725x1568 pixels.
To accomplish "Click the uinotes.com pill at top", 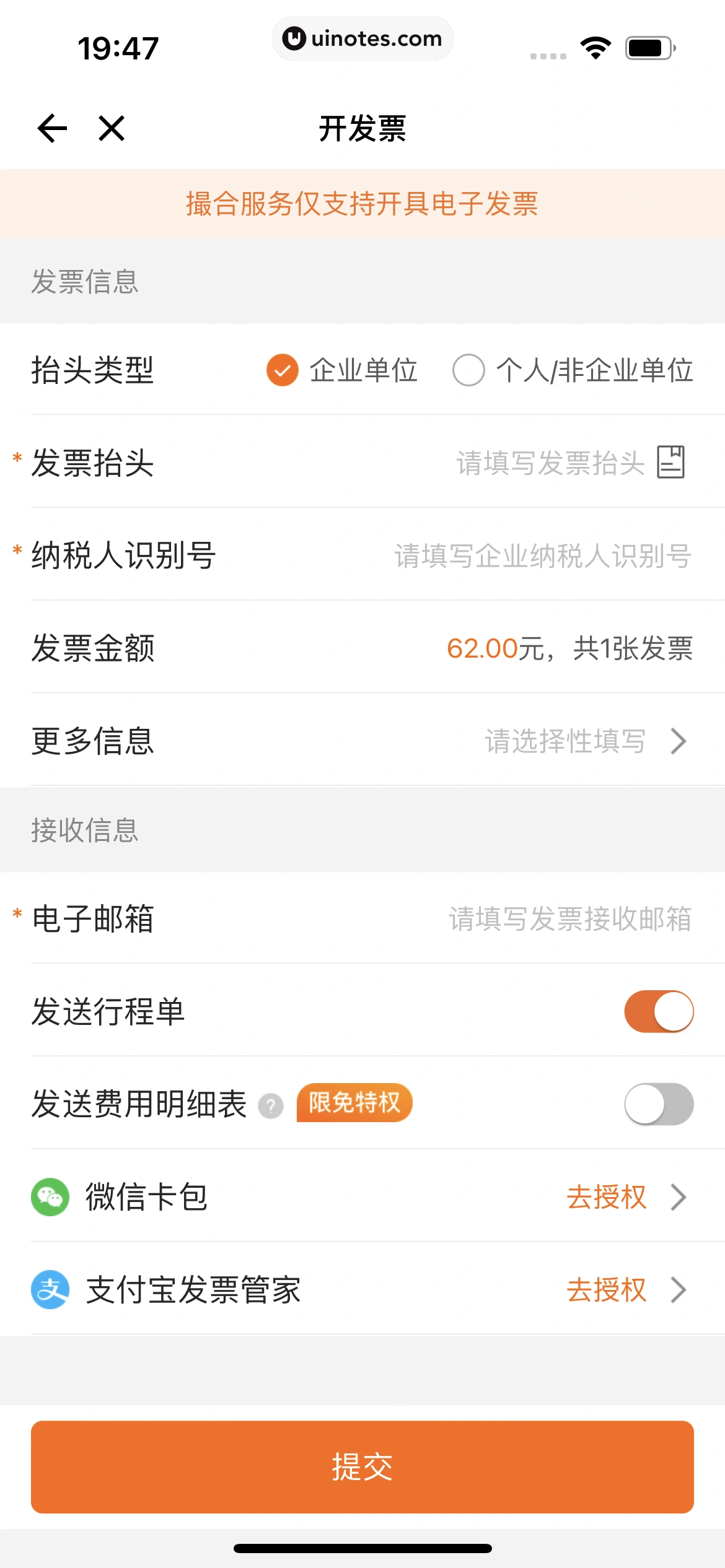I will pyautogui.click(x=362, y=38).
